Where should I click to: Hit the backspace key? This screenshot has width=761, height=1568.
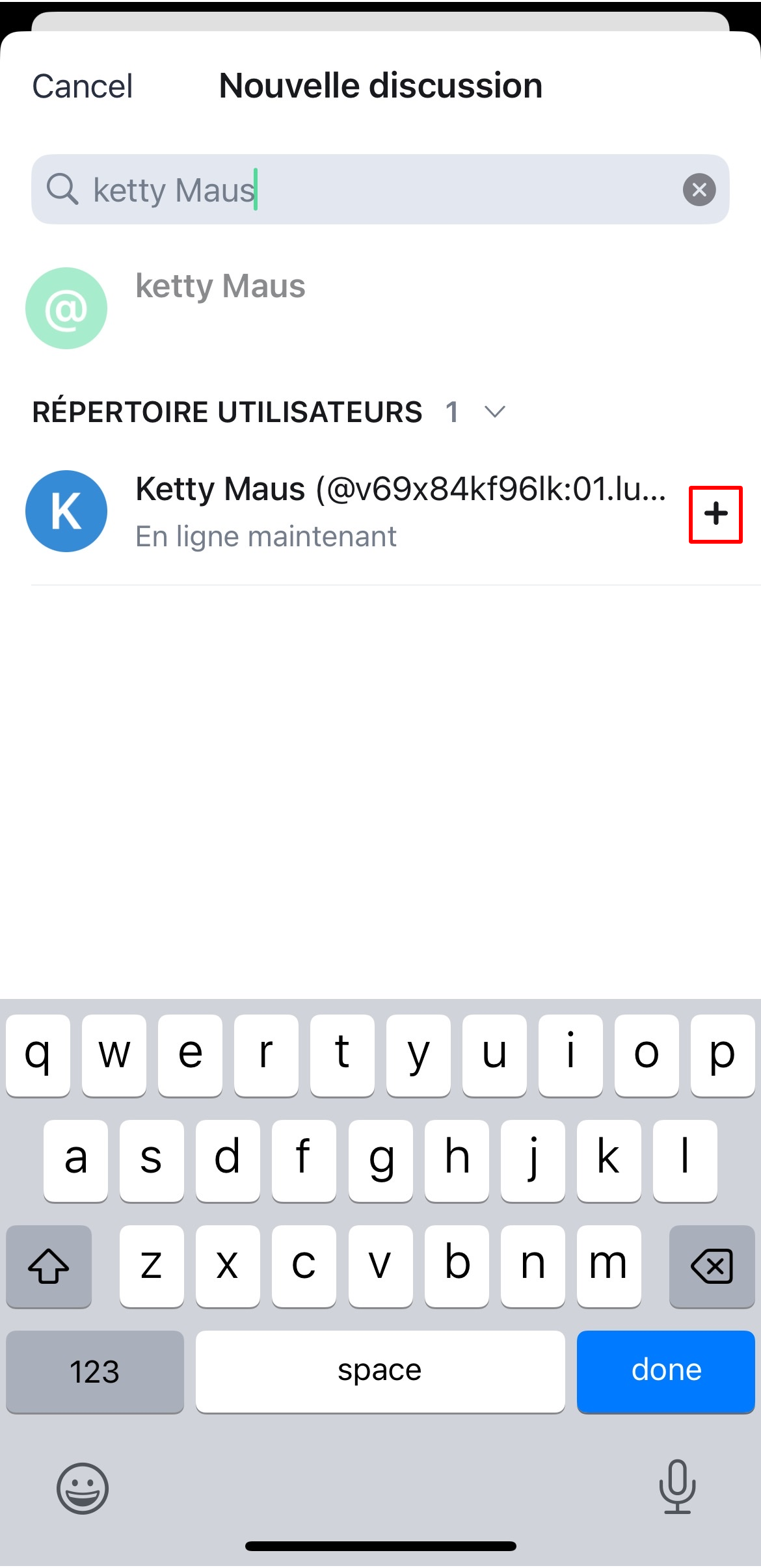tap(712, 1266)
